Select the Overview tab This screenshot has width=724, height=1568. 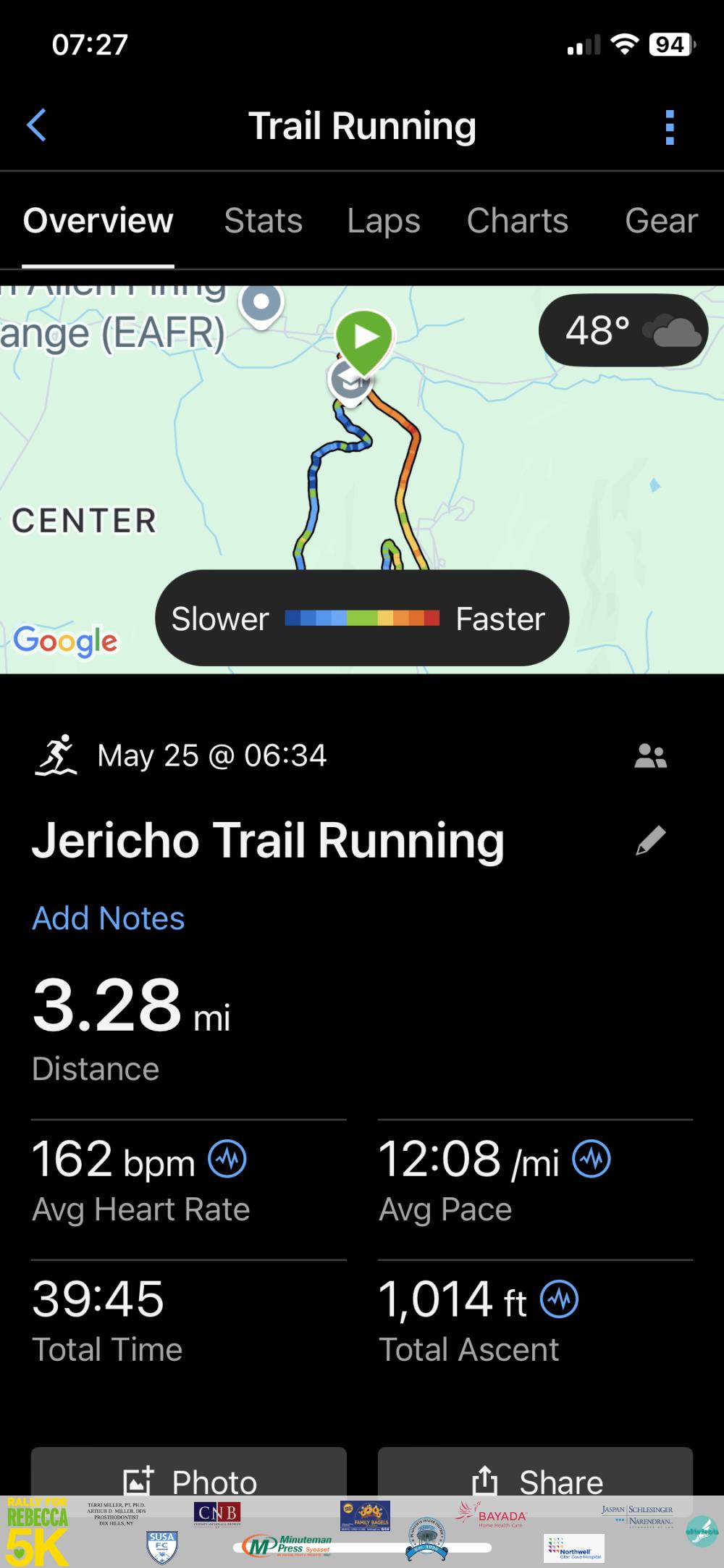coord(98,221)
